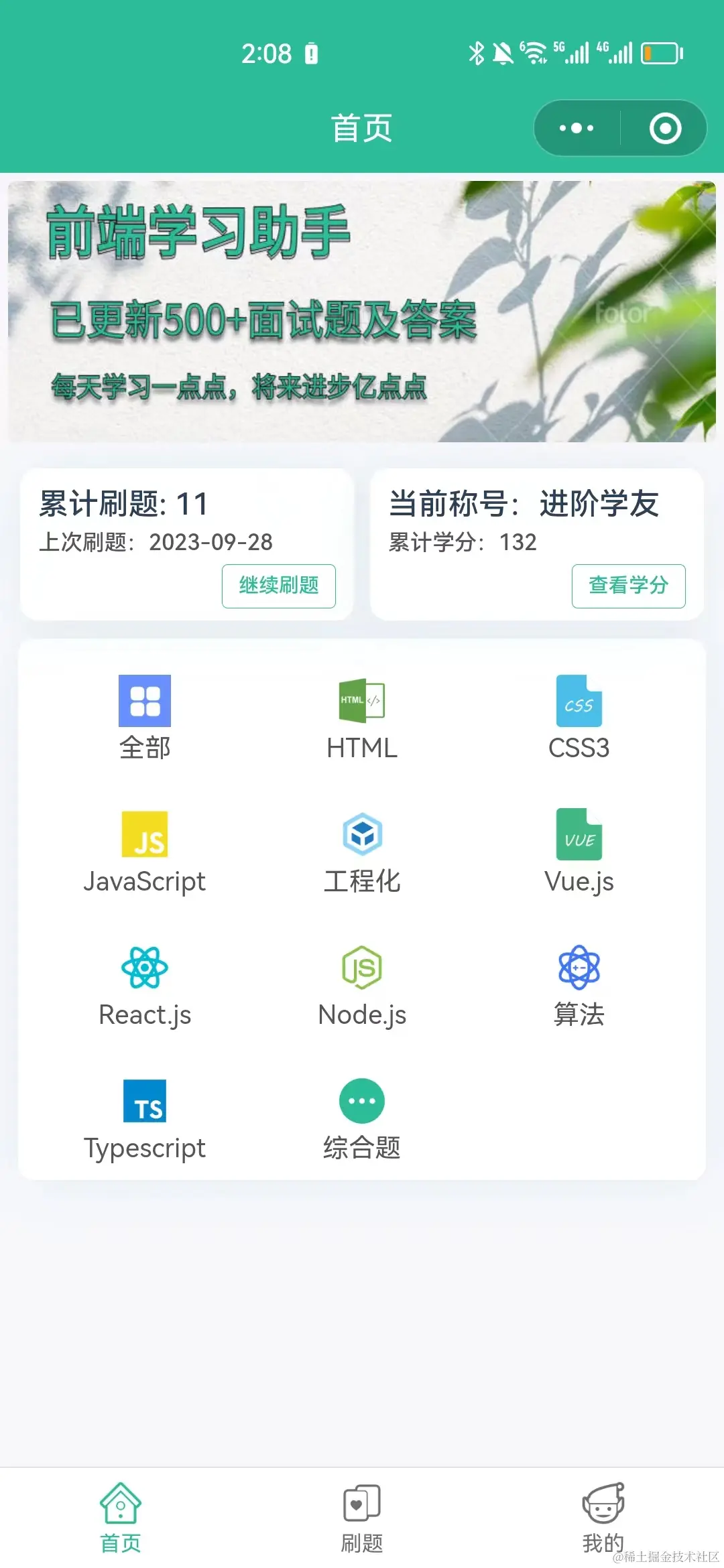
Task: Choose the 工程化 category
Action: coord(362,851)
